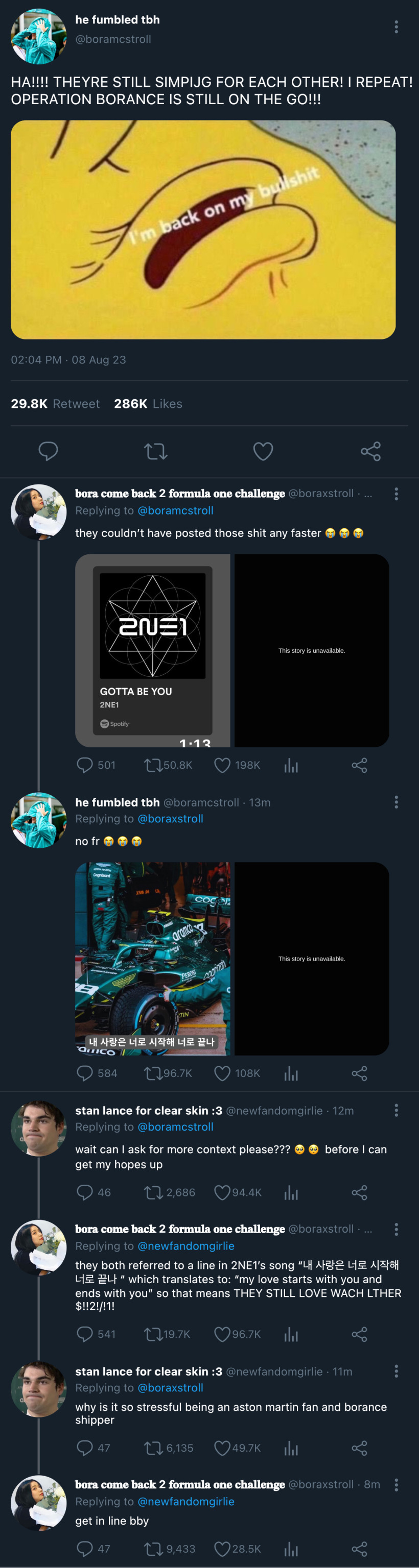
Task: Like the main OPERATION BORANCE tweet
Action: pos(263,451)
